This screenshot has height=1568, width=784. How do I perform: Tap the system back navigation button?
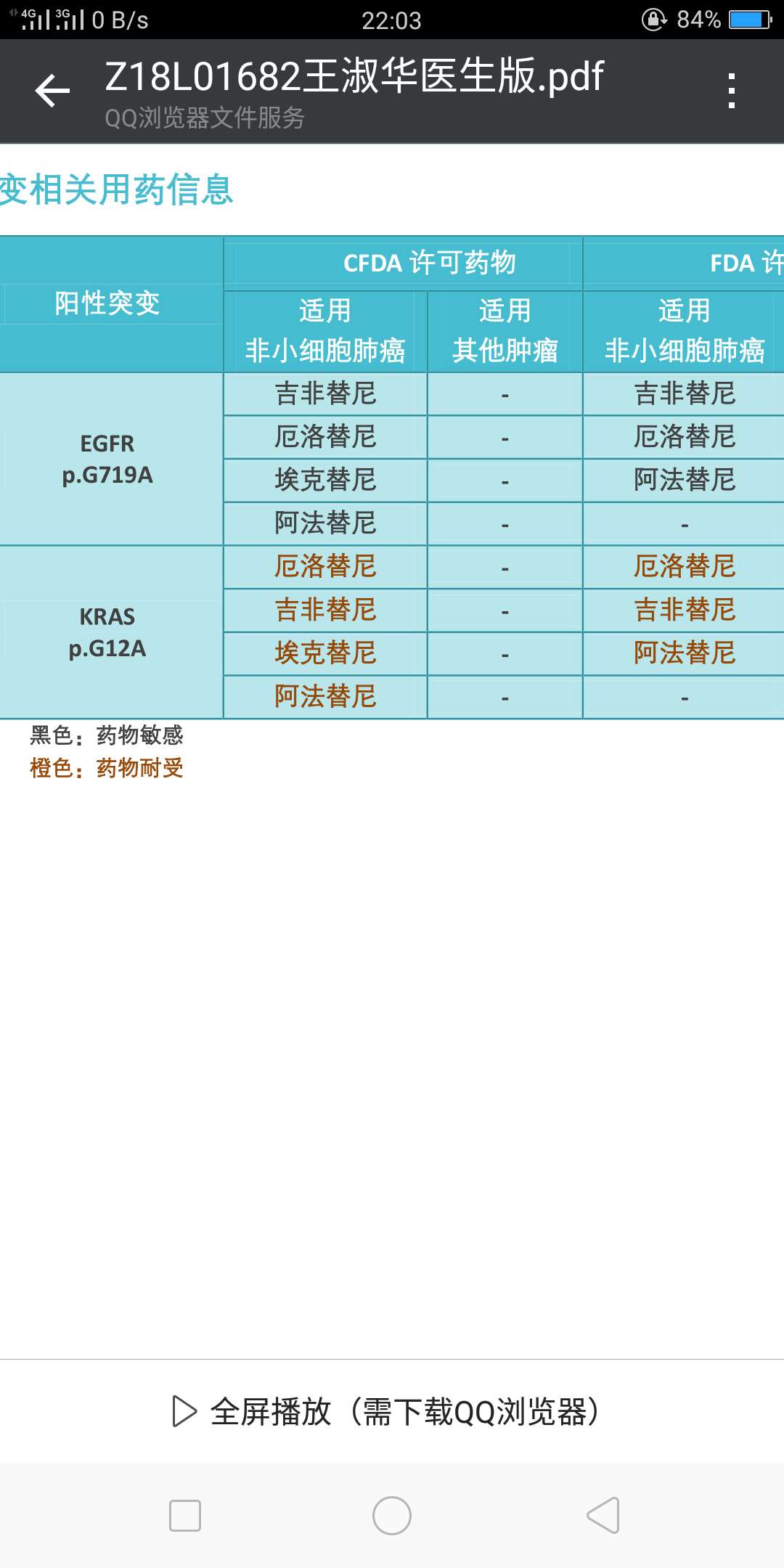[603, 1516]
